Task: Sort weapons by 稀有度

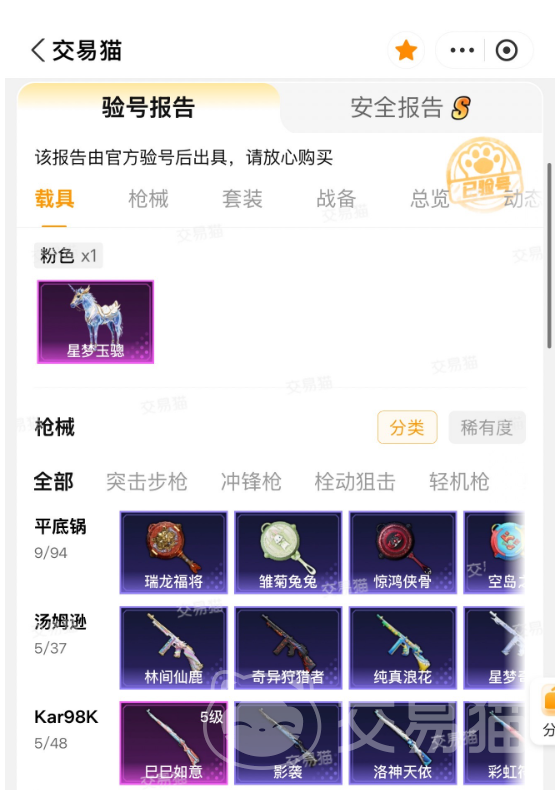Action: tap(487, 428)
